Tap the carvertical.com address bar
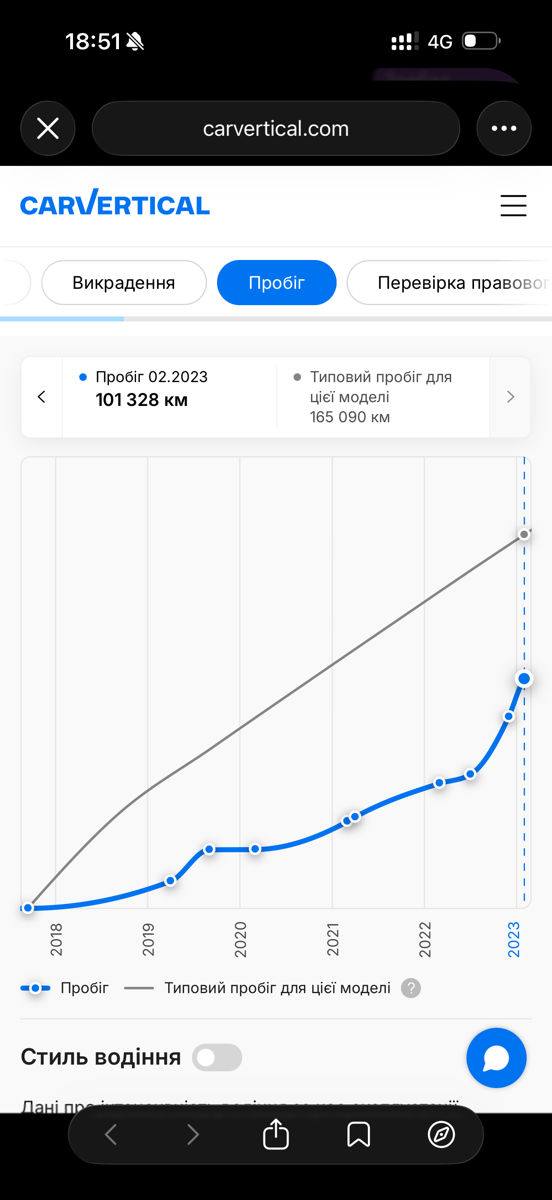Screen dimensions: 552x1200 [x=276, y=128]
